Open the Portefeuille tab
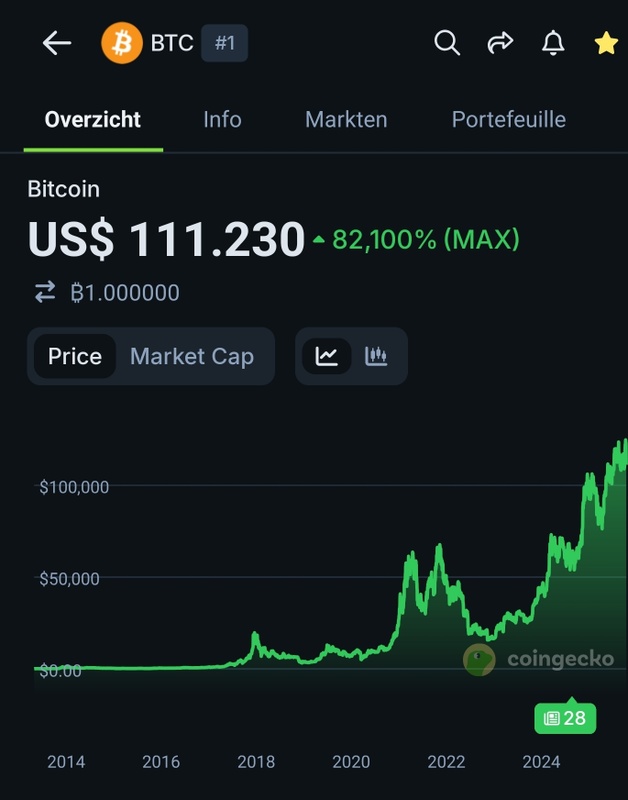 [509, 120]
